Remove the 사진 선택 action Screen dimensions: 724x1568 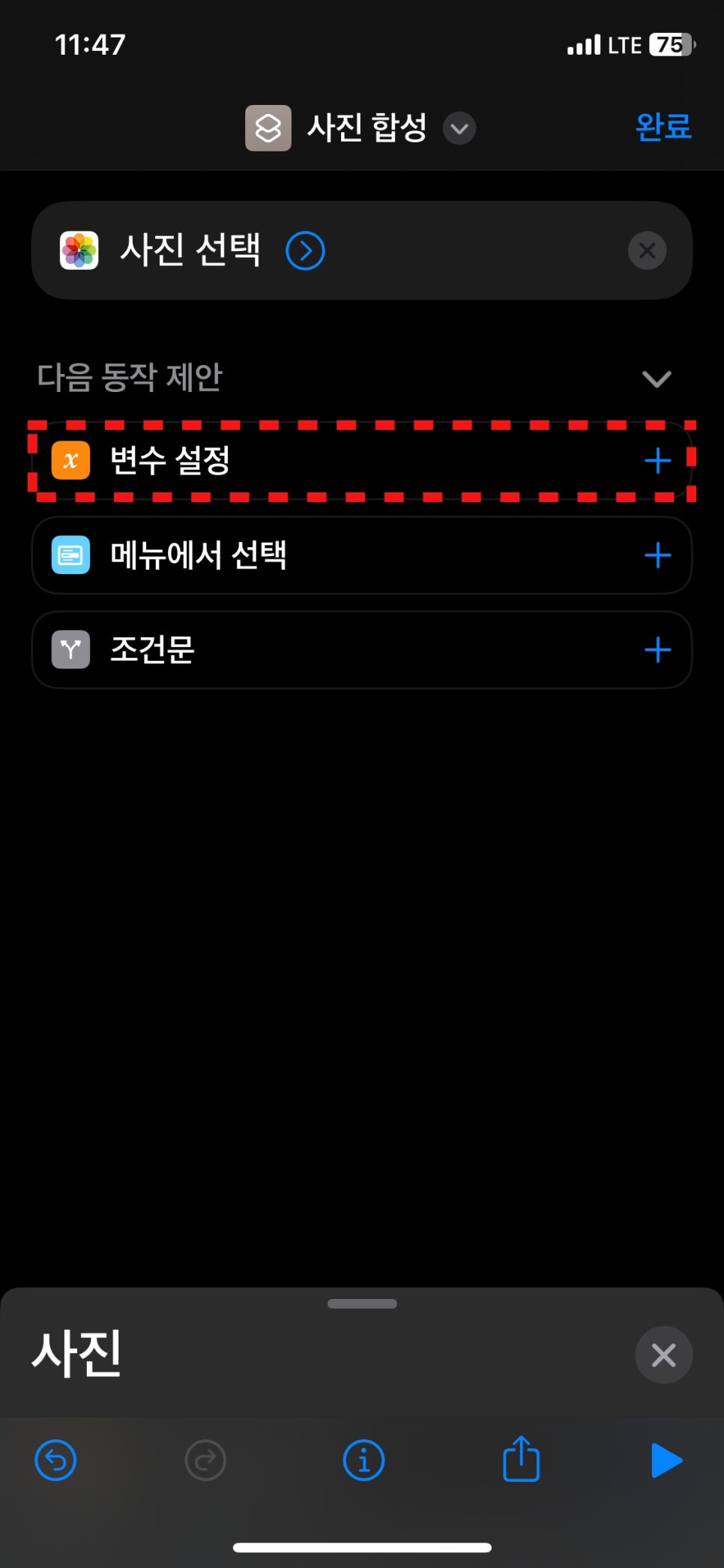coord(647,250)
